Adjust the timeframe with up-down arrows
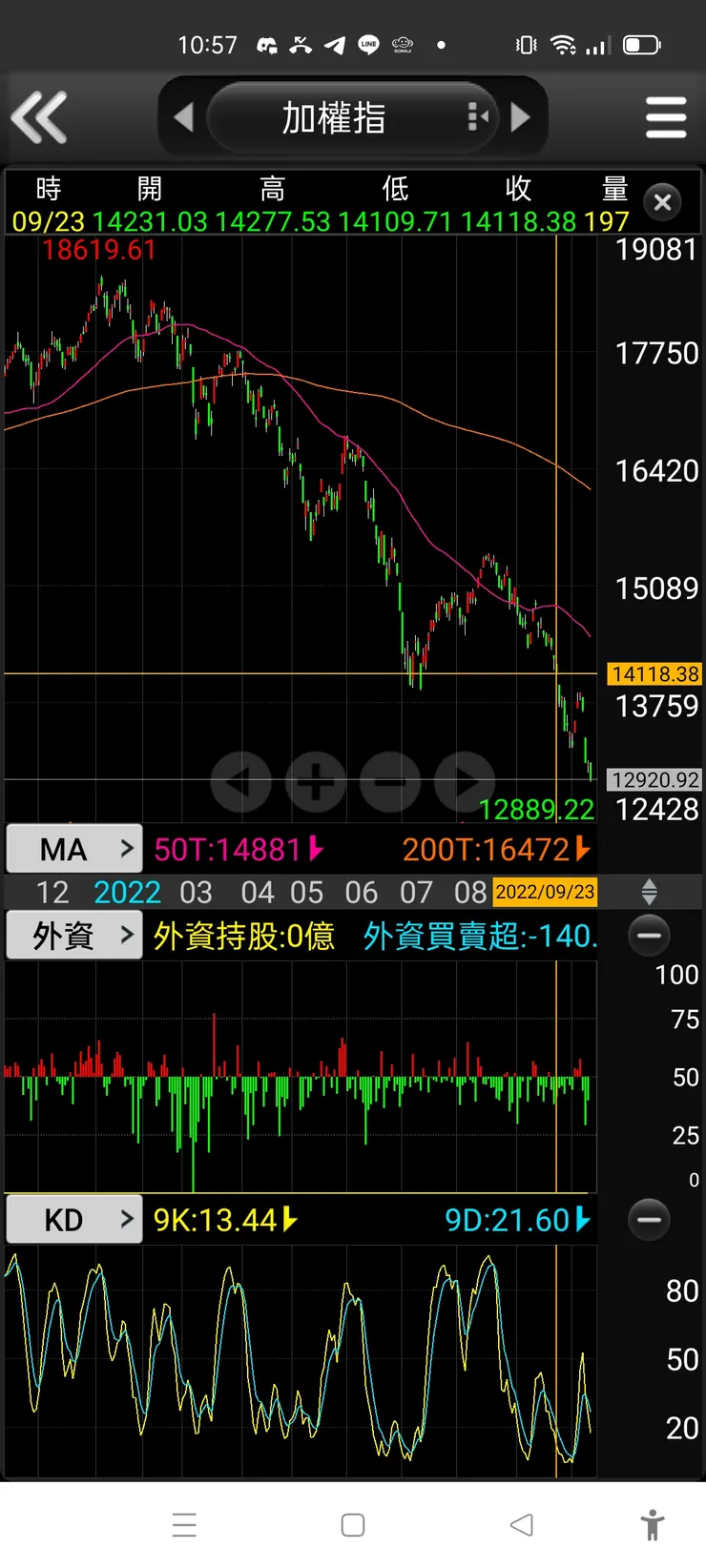This screenshot has width=706, height=1568. 649,893
